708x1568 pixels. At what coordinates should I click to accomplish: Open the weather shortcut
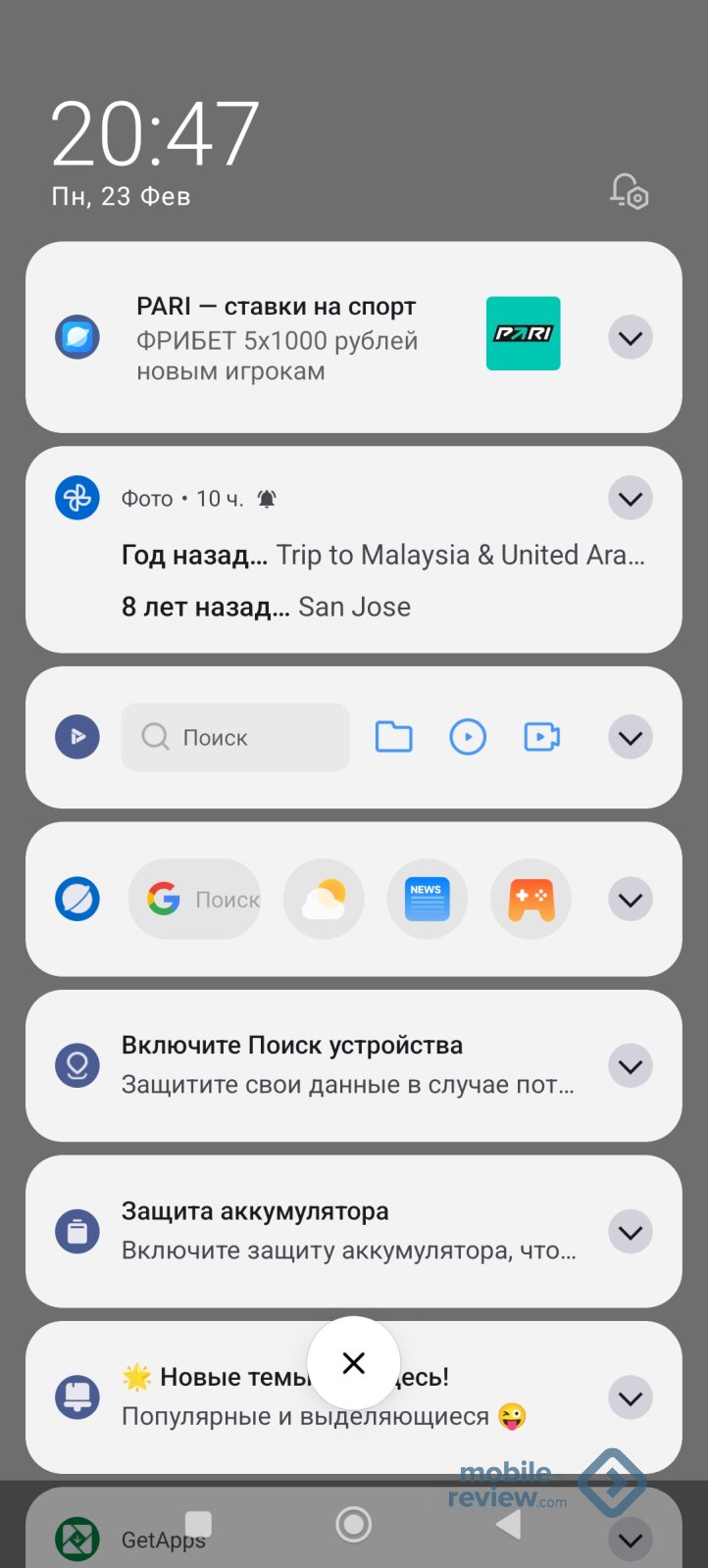pyautogui.click(x=324, y=900)
